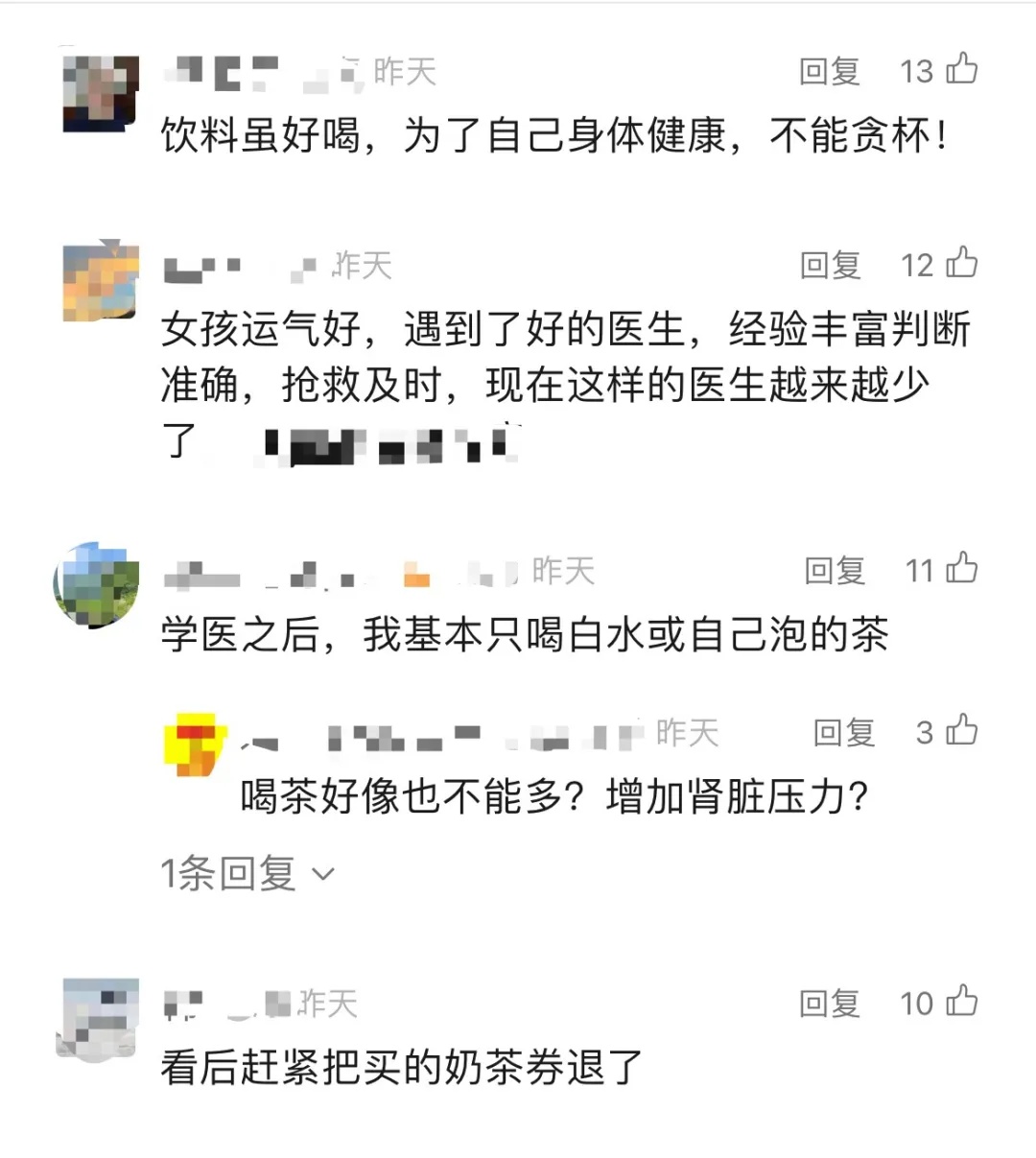Reply to the comment "女孩运气好"
The height and width of the screenshot is (1158, 1036).
click(x=830, y=265)
